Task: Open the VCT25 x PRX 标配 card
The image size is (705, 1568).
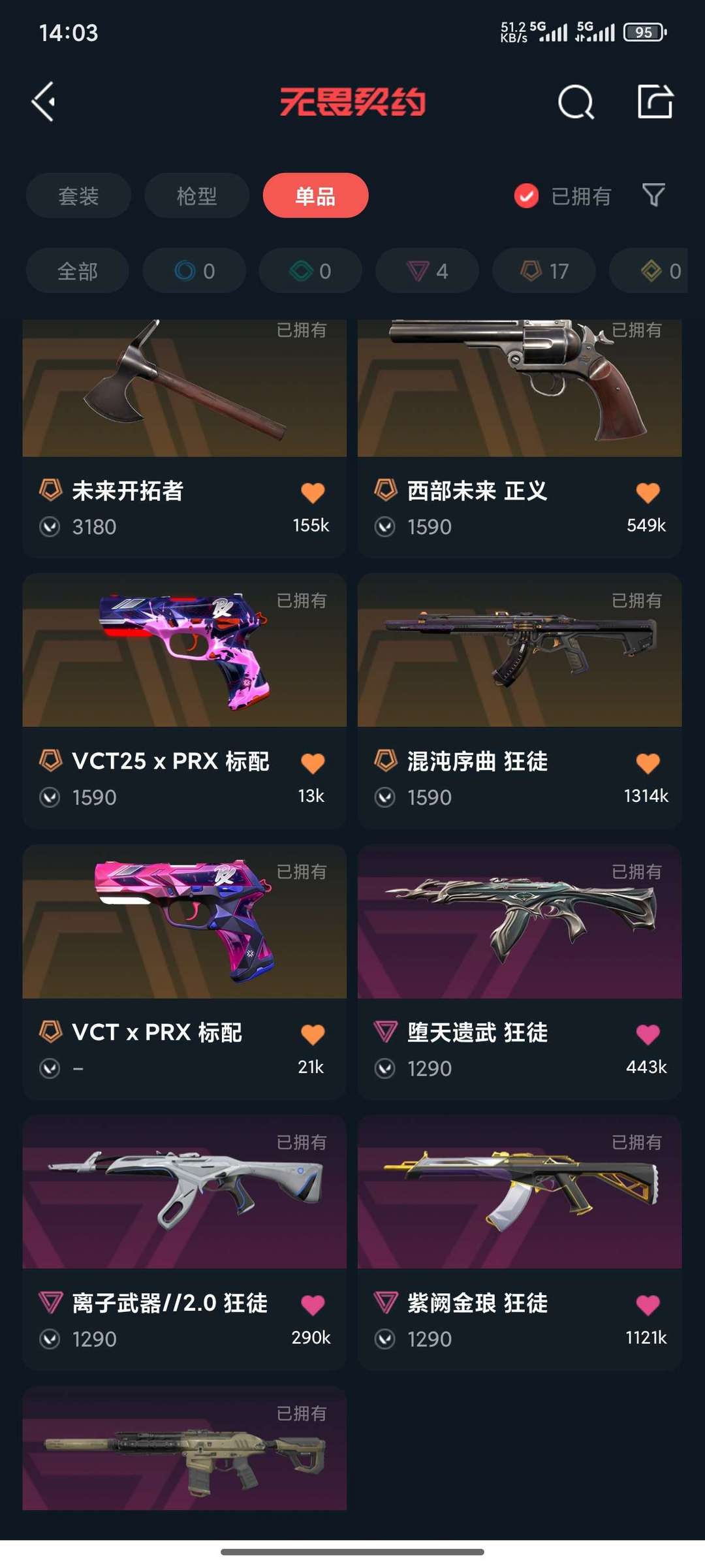Action: click(x=184, y=701)
